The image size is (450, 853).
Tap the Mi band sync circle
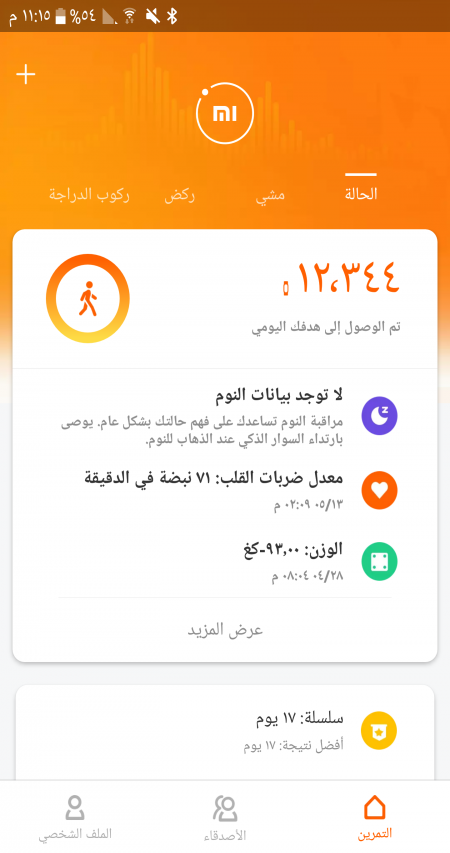coord(225,113)
